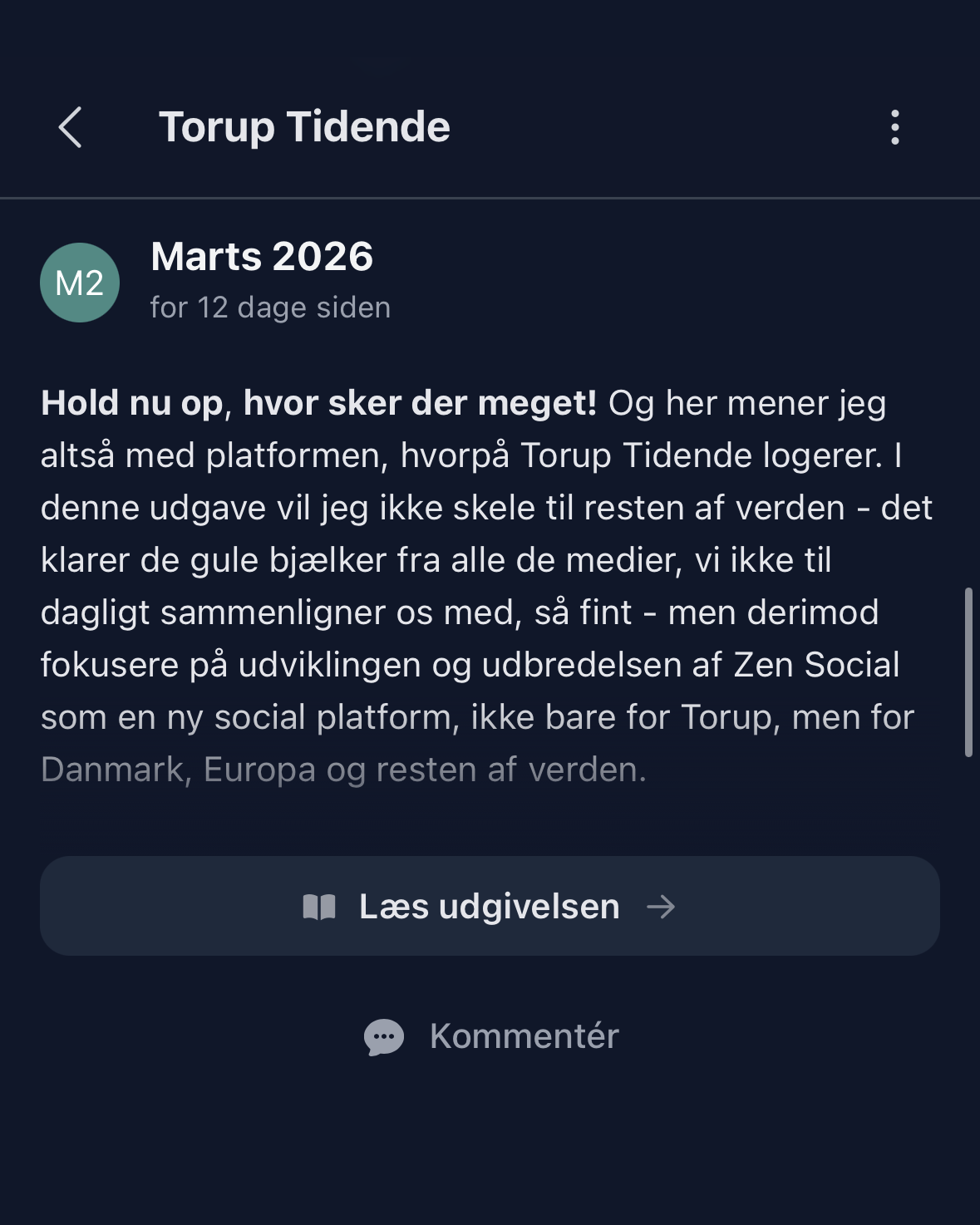The width and height of the screenshot is (980, 1225).
Task: Tap the Torup Tidende channel title
Action: point(304,126)
